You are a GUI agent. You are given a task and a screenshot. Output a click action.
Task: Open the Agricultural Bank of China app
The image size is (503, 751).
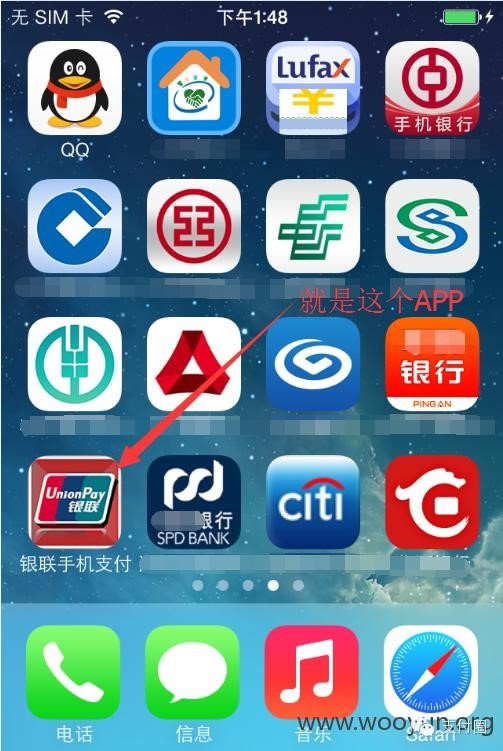pos(74,364)
